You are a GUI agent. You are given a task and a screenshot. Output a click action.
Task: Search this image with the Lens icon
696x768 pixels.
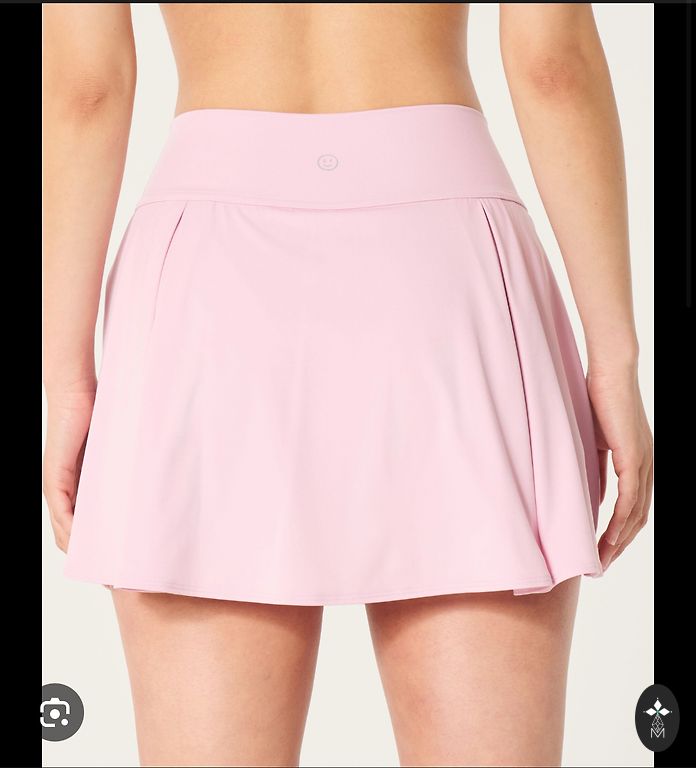[x=55, y=712]
